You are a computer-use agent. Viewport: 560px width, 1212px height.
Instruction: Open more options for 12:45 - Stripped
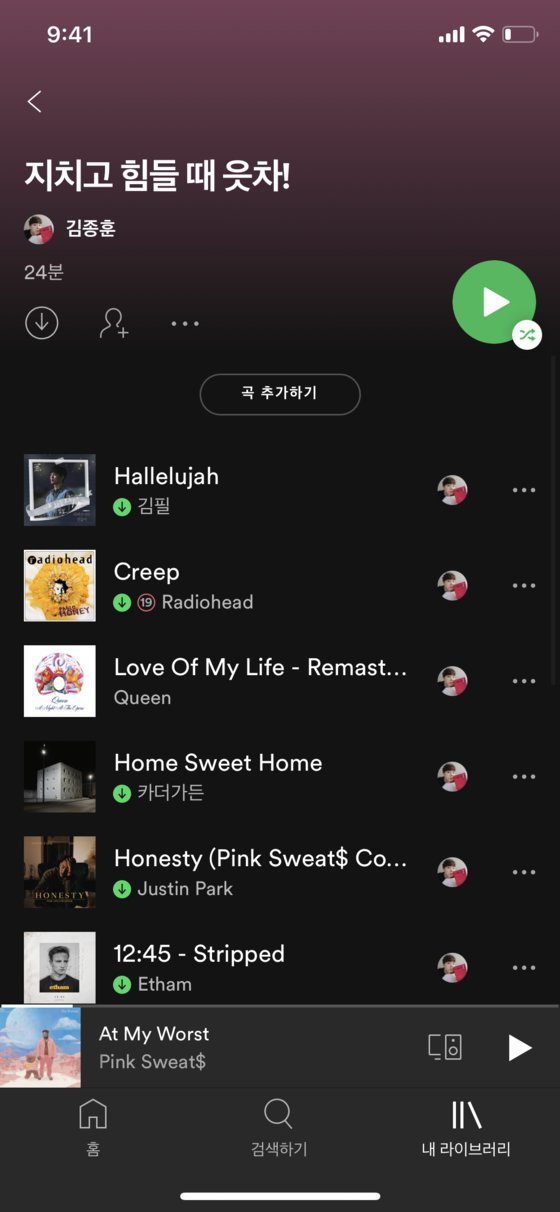(524, 967)
